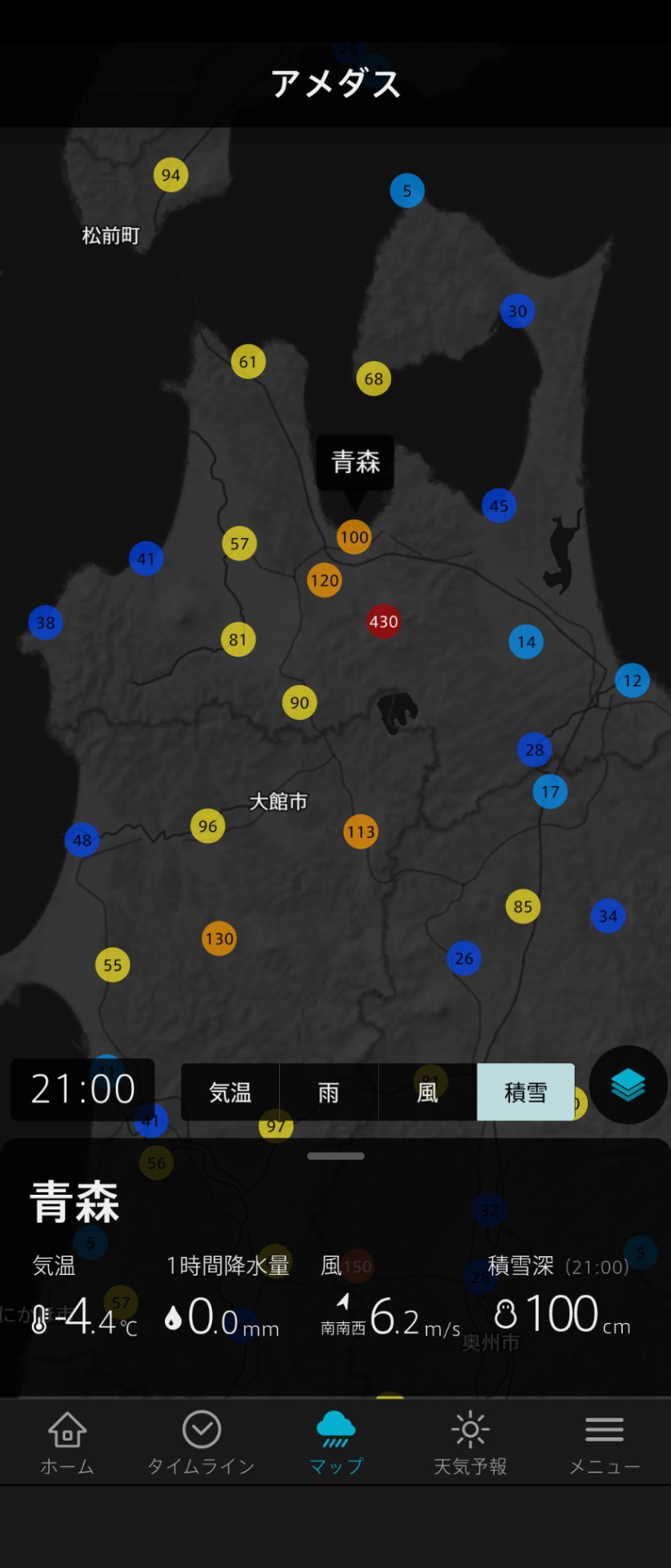Select the orange 120 marker south of 青森

click(x=325, y=581)
